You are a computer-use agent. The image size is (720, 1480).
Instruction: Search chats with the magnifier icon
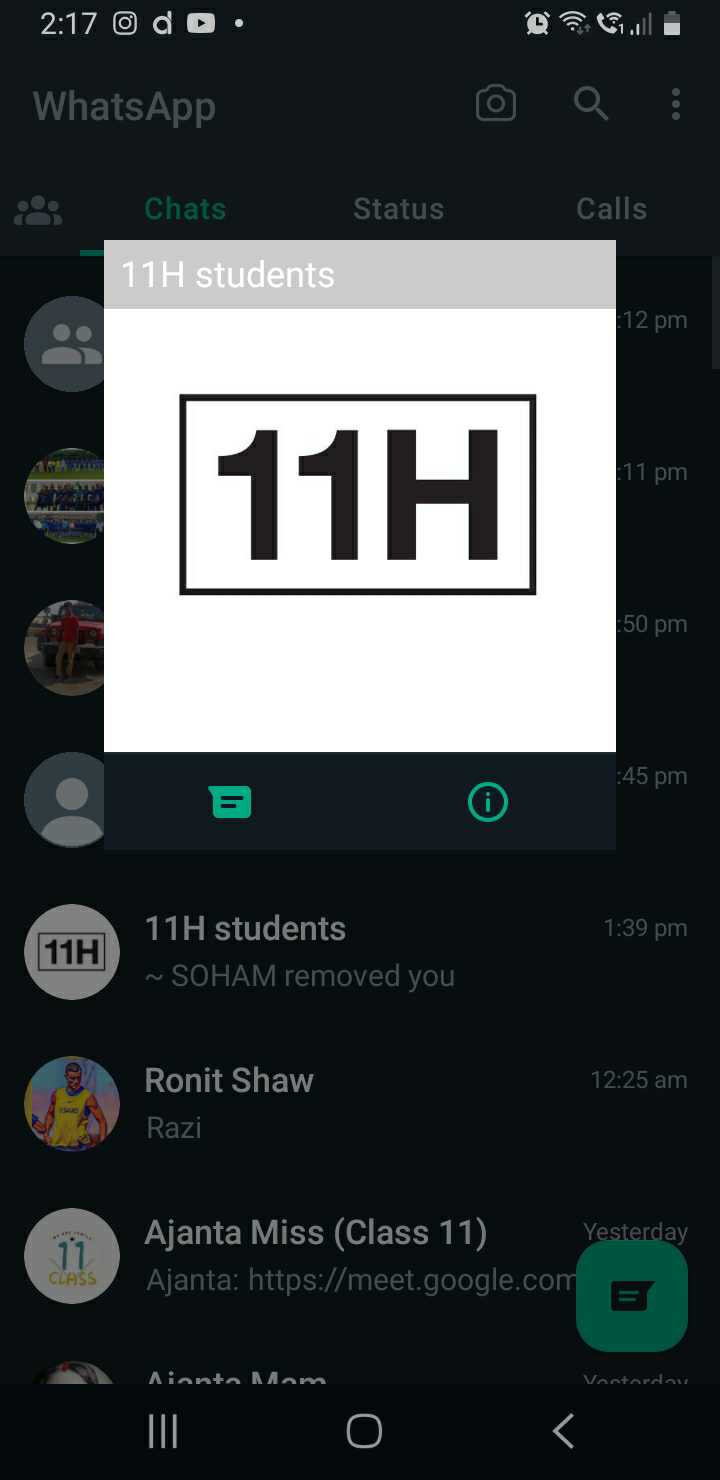click(591, 103)
